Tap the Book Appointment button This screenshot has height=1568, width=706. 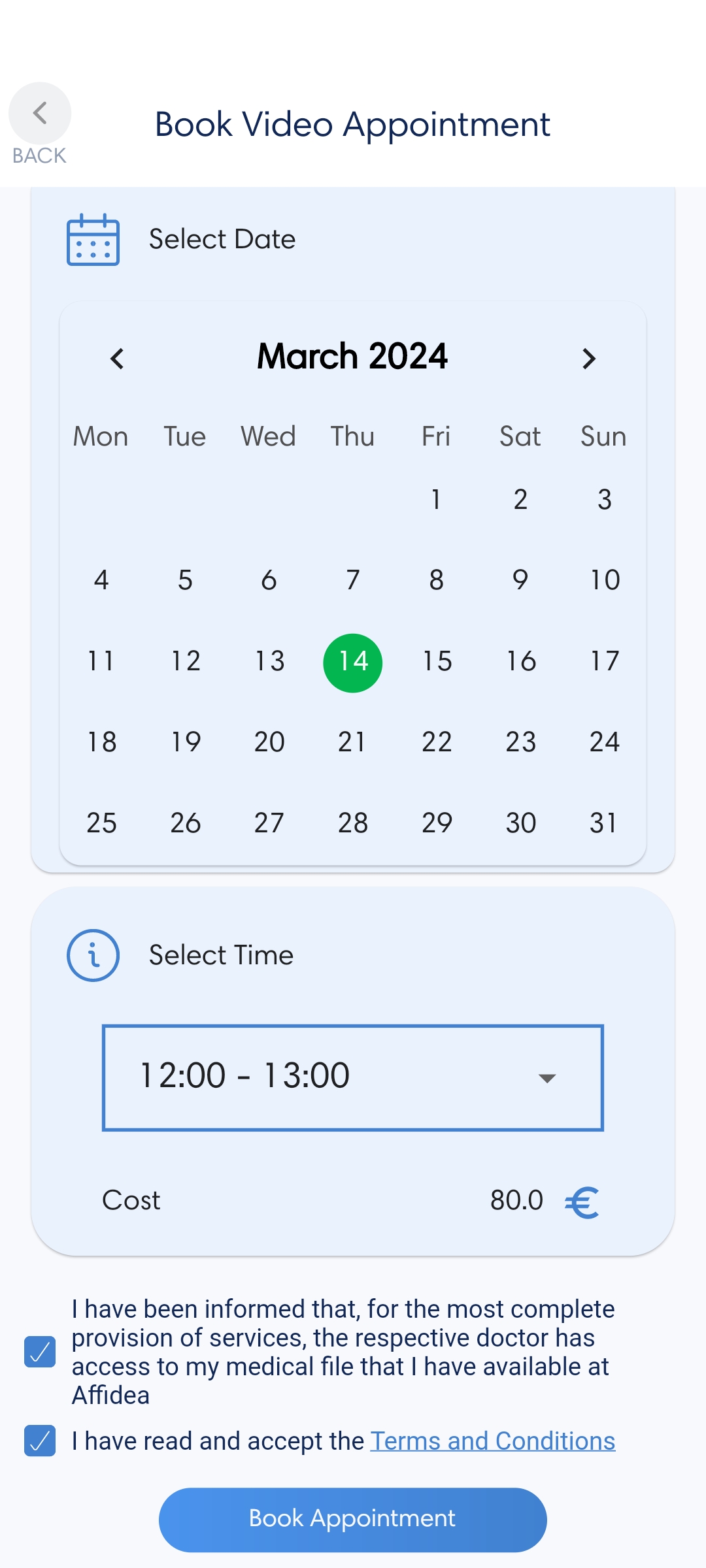tap(353, 1520)
